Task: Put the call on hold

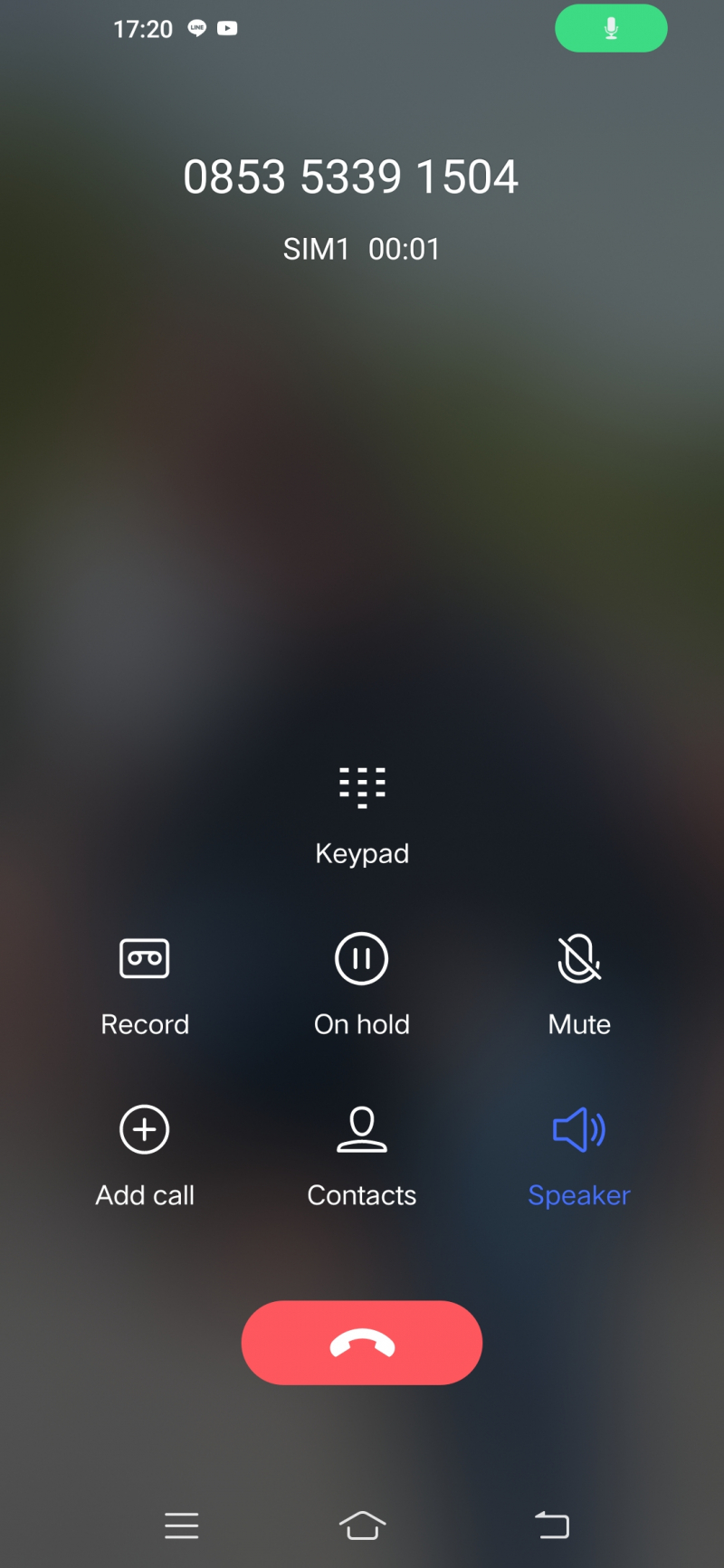Action: pos(362,959)
